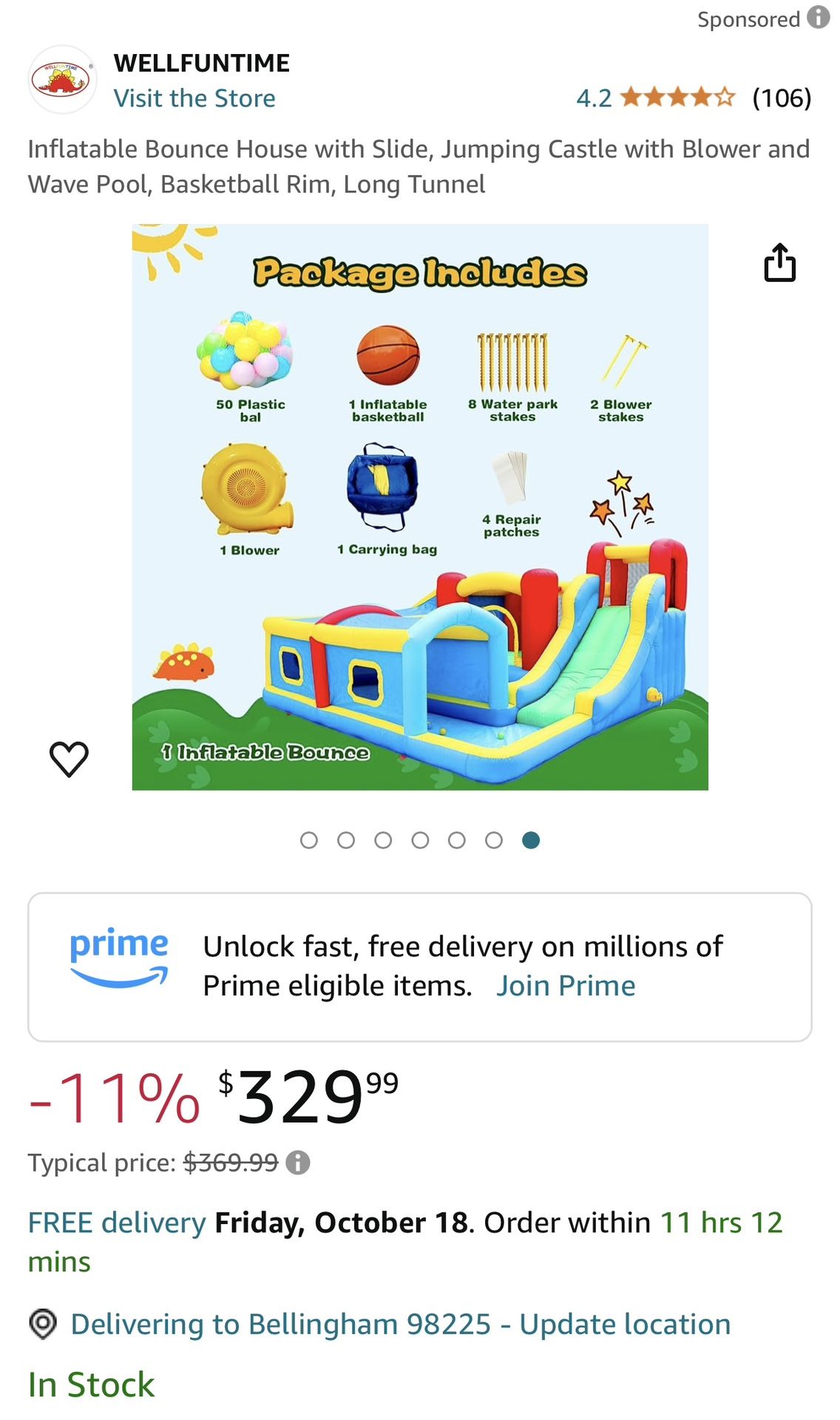This screenshot has height=1420, width=840.
Task: View FREE delivery details
Action: [116, 1223]
